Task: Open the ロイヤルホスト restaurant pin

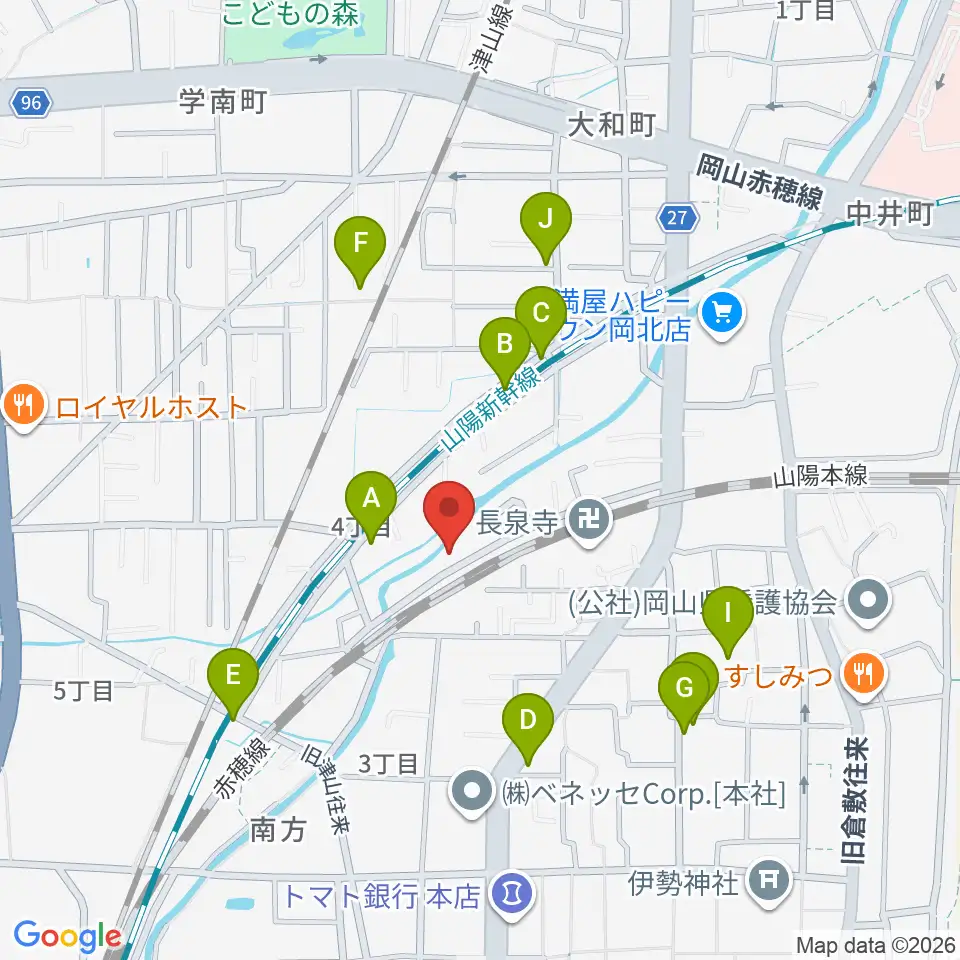Action: [x=24, y=407]
